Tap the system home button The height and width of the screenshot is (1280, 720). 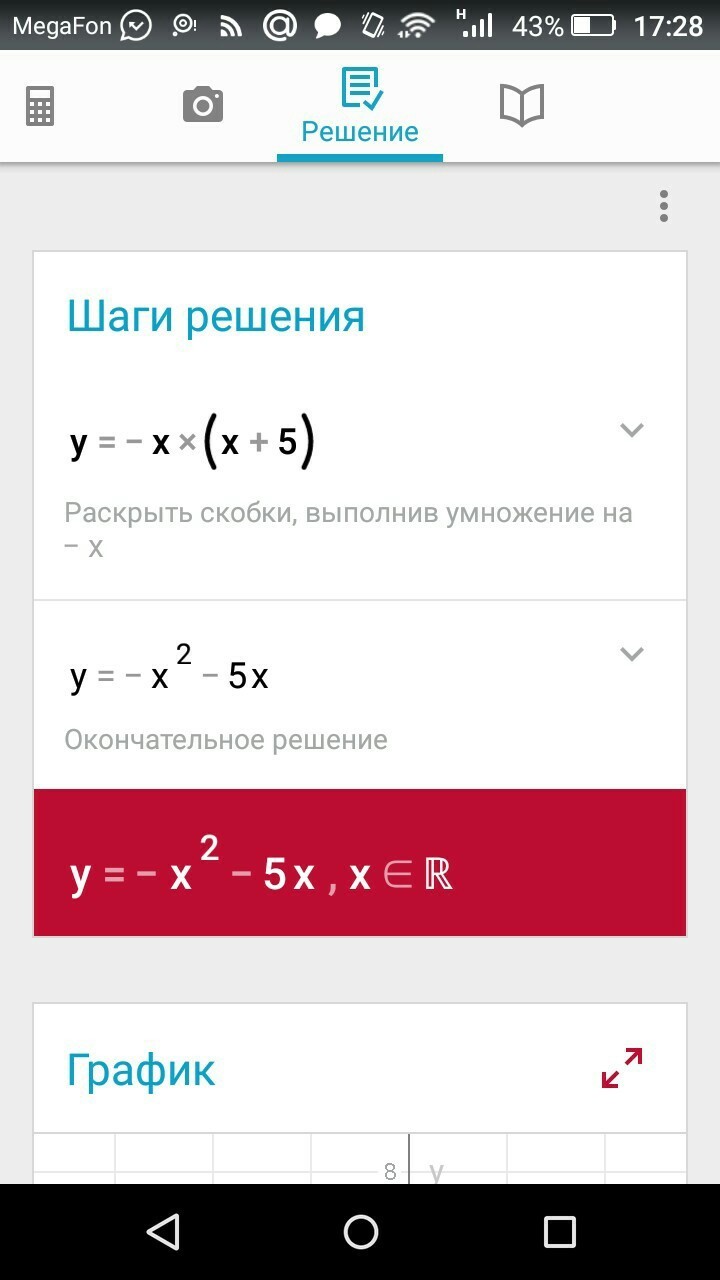pyautogui.click(x=360, y=1232)
